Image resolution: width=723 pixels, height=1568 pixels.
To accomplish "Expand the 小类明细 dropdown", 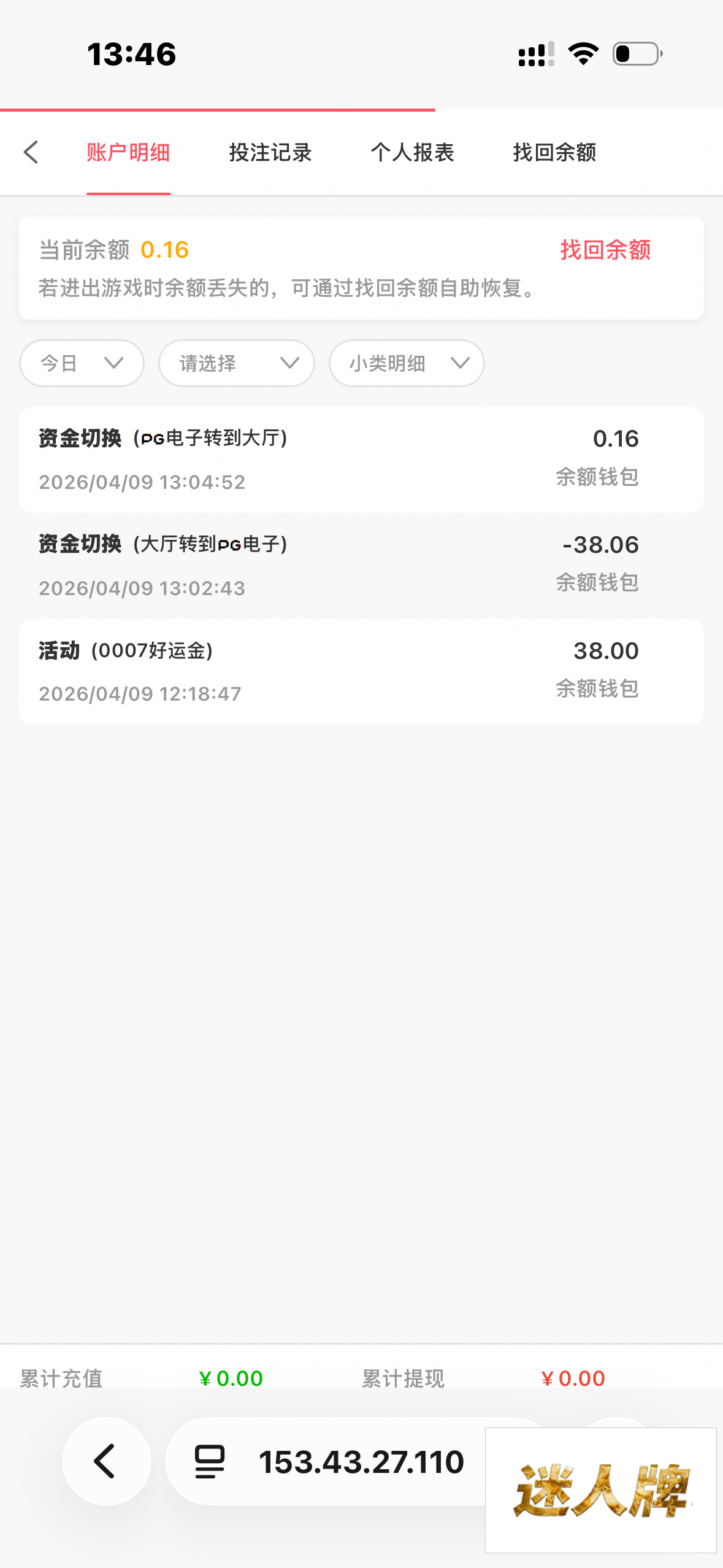I will click(x=407, y=363).
